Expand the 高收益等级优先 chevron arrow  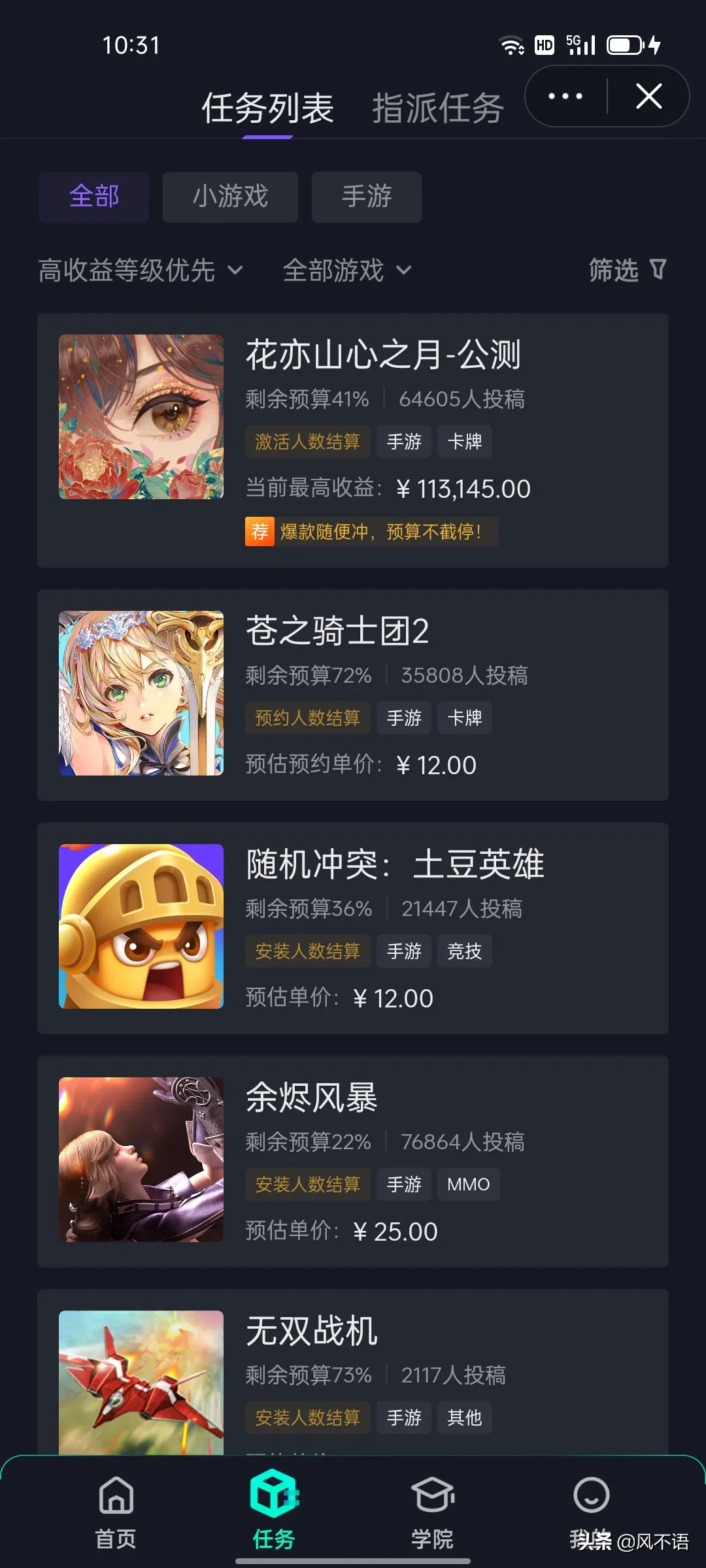tap(235, 271)
